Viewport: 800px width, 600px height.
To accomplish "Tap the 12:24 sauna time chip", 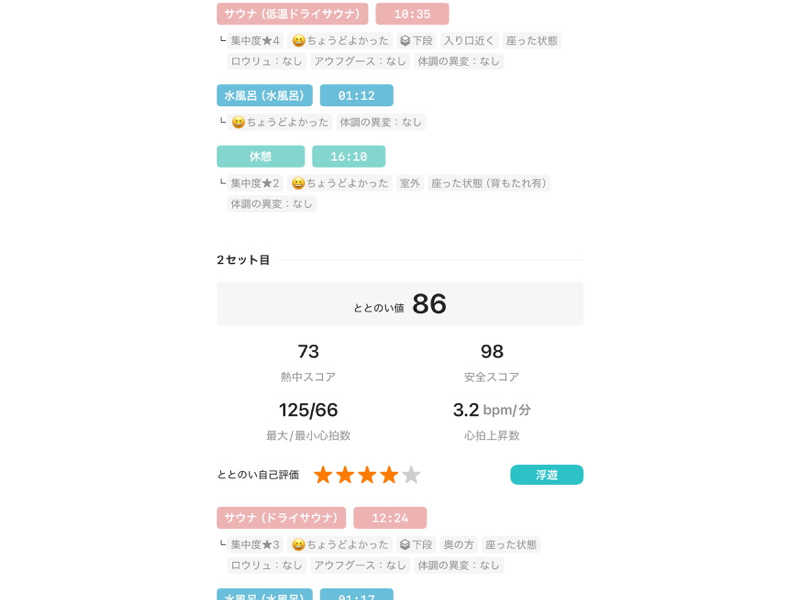I will (389, 518).
